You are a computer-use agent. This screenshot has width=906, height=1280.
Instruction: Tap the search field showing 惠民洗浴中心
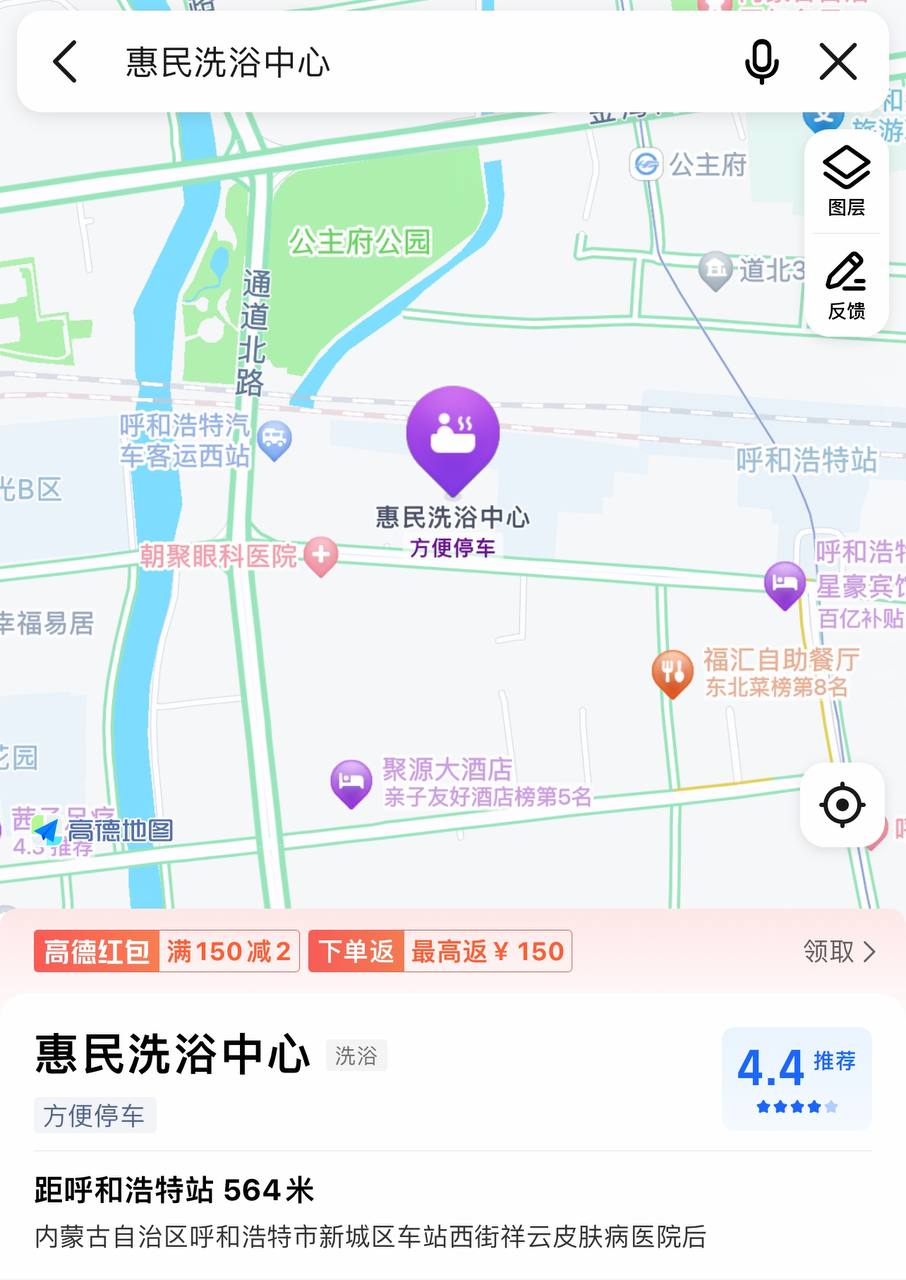pyautogui.click(x=400, y=62)
